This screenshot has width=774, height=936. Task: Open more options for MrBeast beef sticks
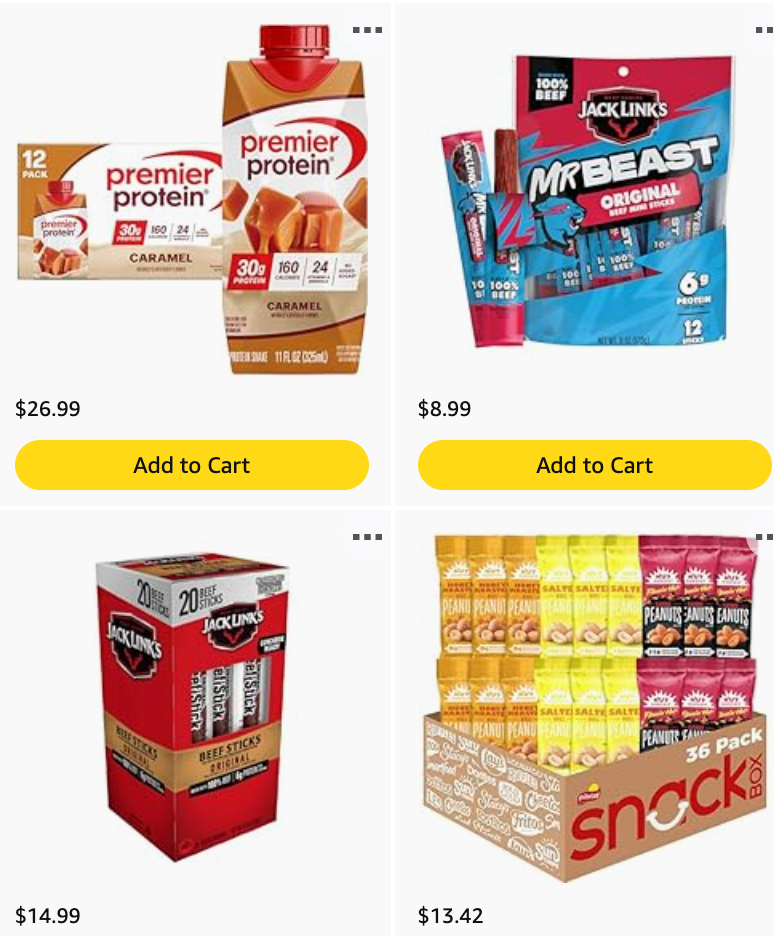[765, 30]
